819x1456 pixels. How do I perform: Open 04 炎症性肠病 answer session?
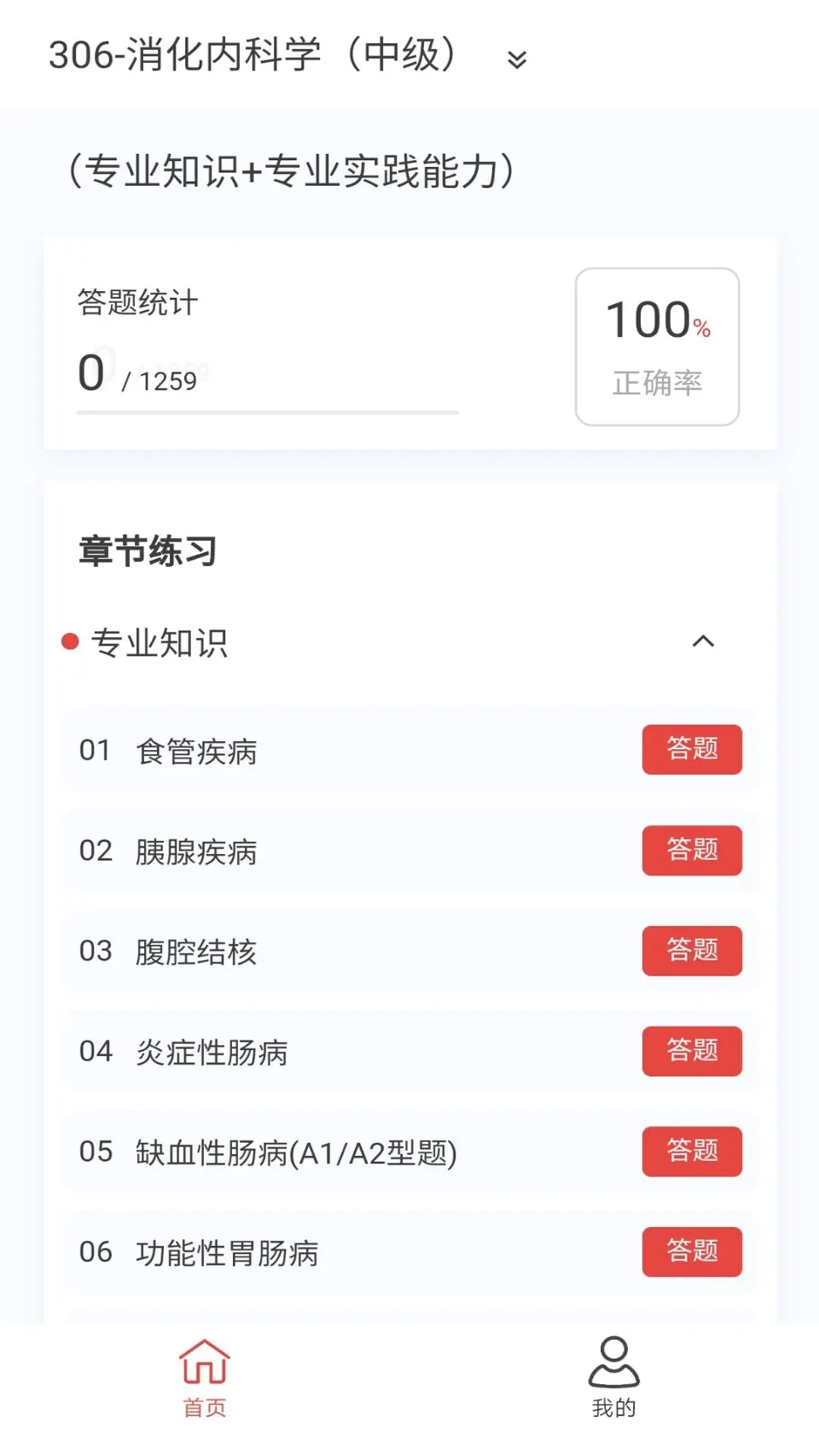pos(692,1052)
